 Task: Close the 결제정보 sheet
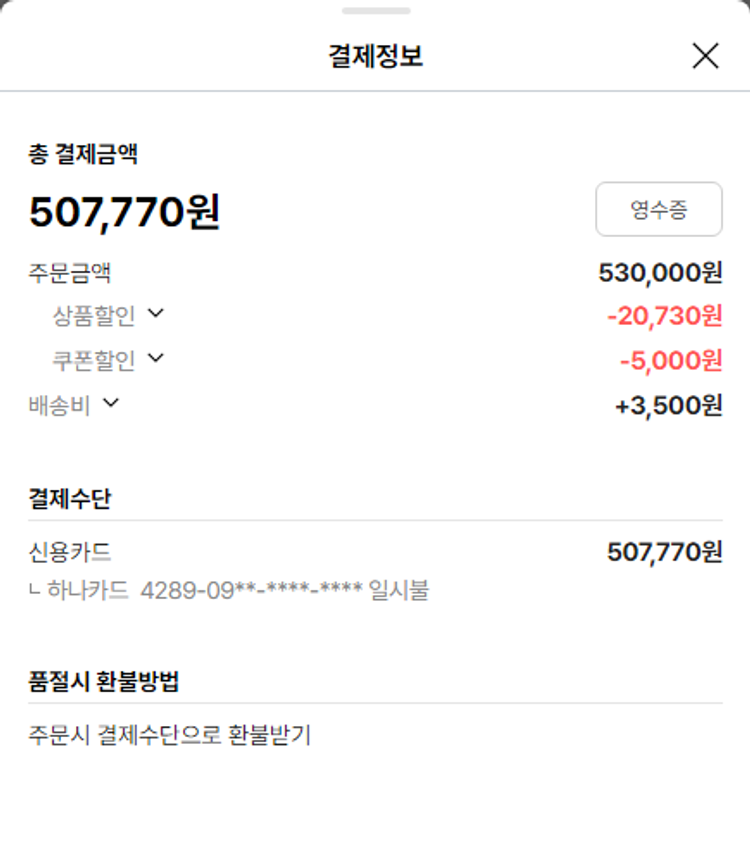705,56
